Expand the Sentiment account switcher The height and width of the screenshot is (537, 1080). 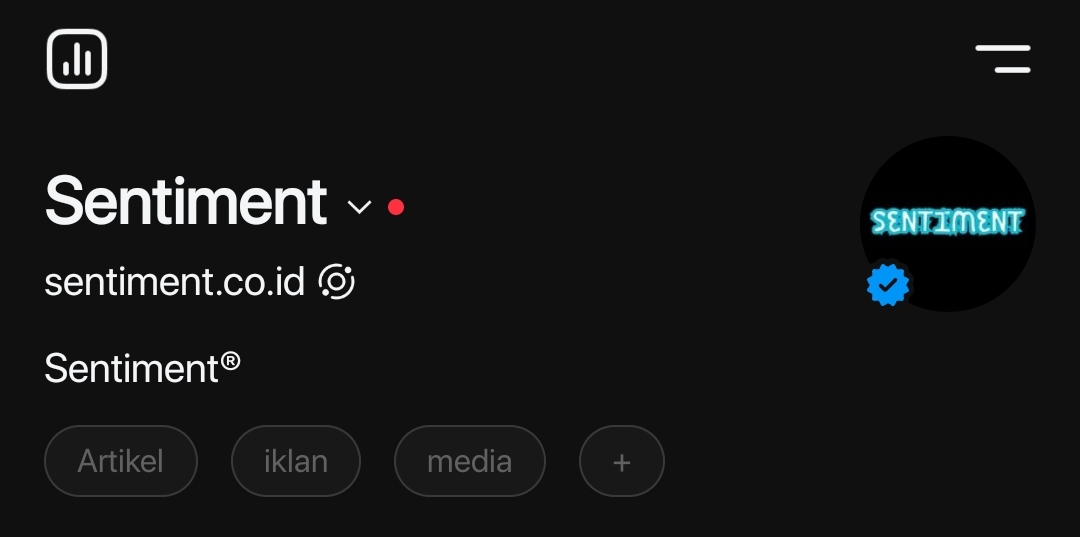(x=359, y=207)
